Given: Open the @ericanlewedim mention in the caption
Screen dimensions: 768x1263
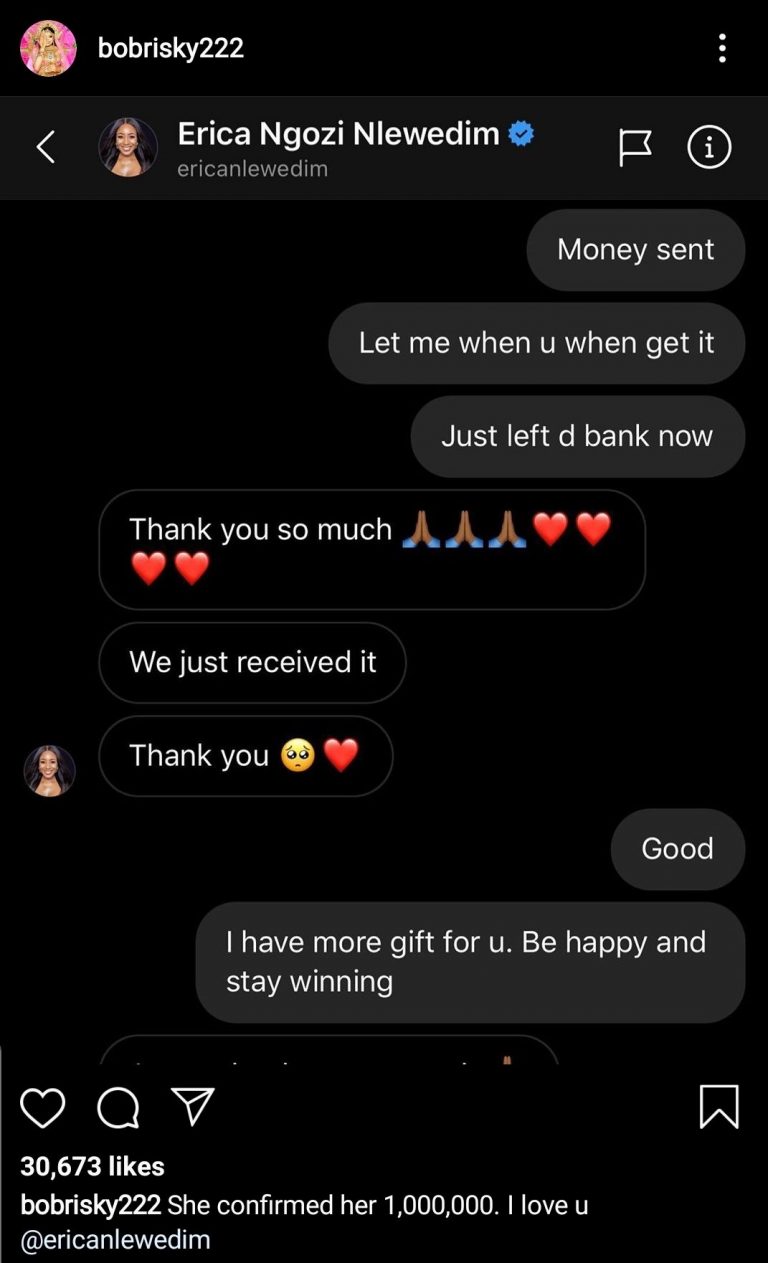Looking at the screenshot, I should pyautogui.click(x=115, y=1240).
